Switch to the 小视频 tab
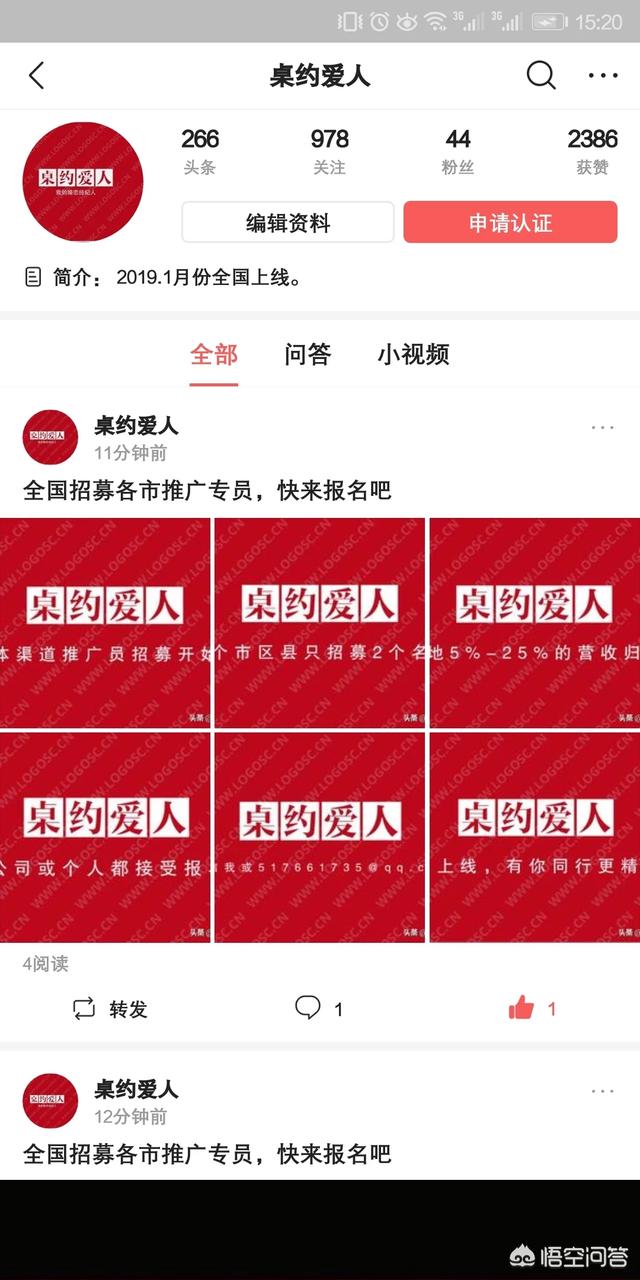 tap(413, 354)
